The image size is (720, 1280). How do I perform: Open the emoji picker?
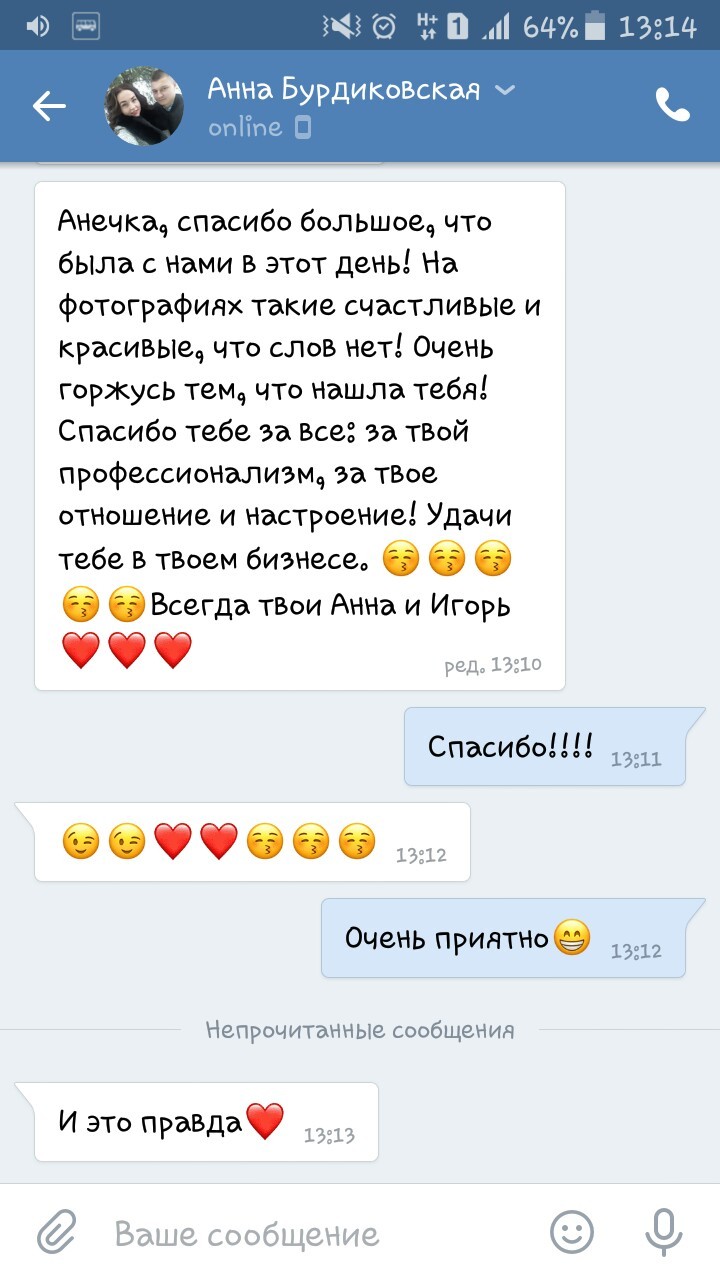click(x=572, y=1232)
